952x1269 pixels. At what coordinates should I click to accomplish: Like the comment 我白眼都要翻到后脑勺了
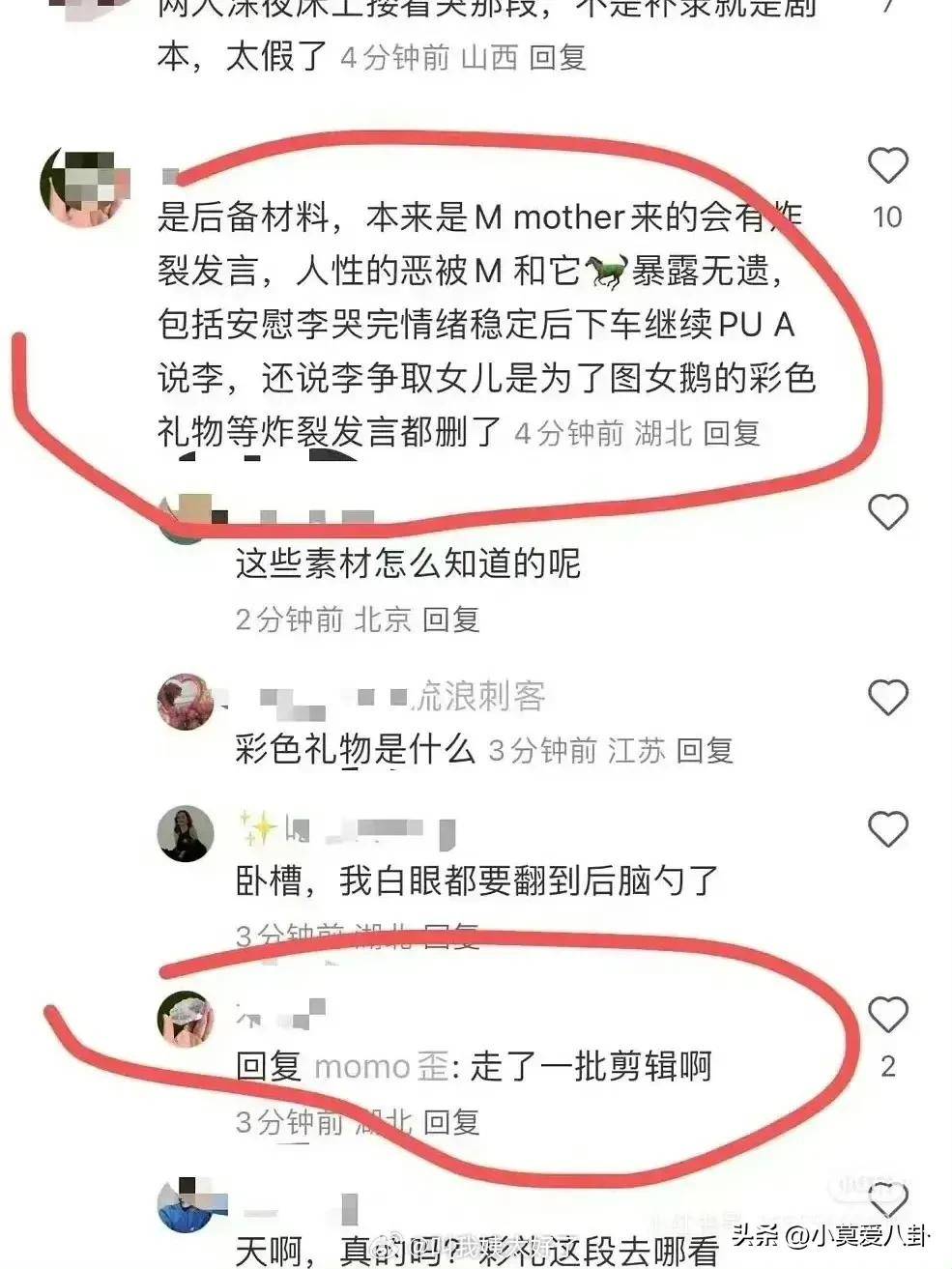coord(887,829)
